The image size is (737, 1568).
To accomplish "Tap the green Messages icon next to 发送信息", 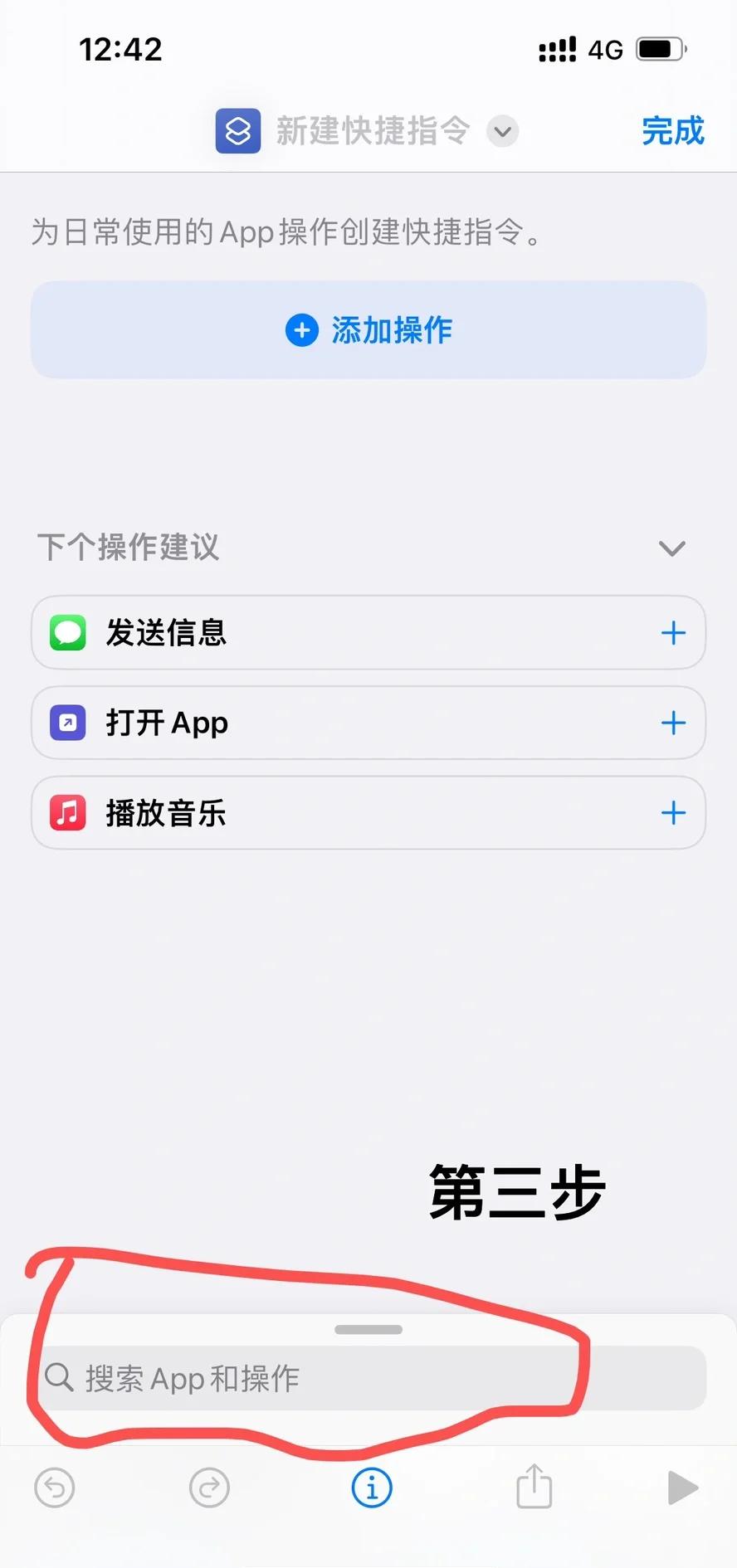I will (66, 632).
